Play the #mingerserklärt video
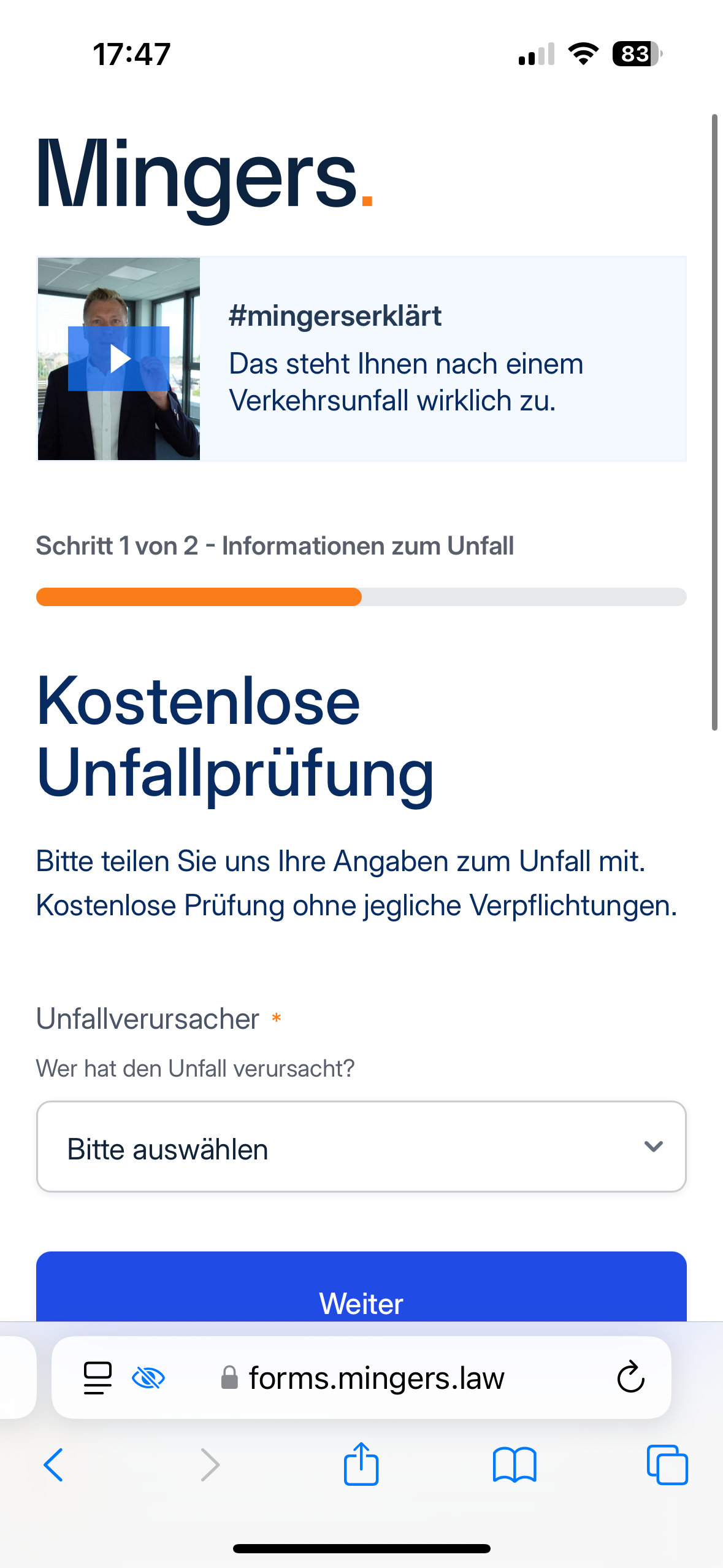Image resolution: width=723 pixels, height=1568 pixels. pyautogui.click(x=118, y=359)
